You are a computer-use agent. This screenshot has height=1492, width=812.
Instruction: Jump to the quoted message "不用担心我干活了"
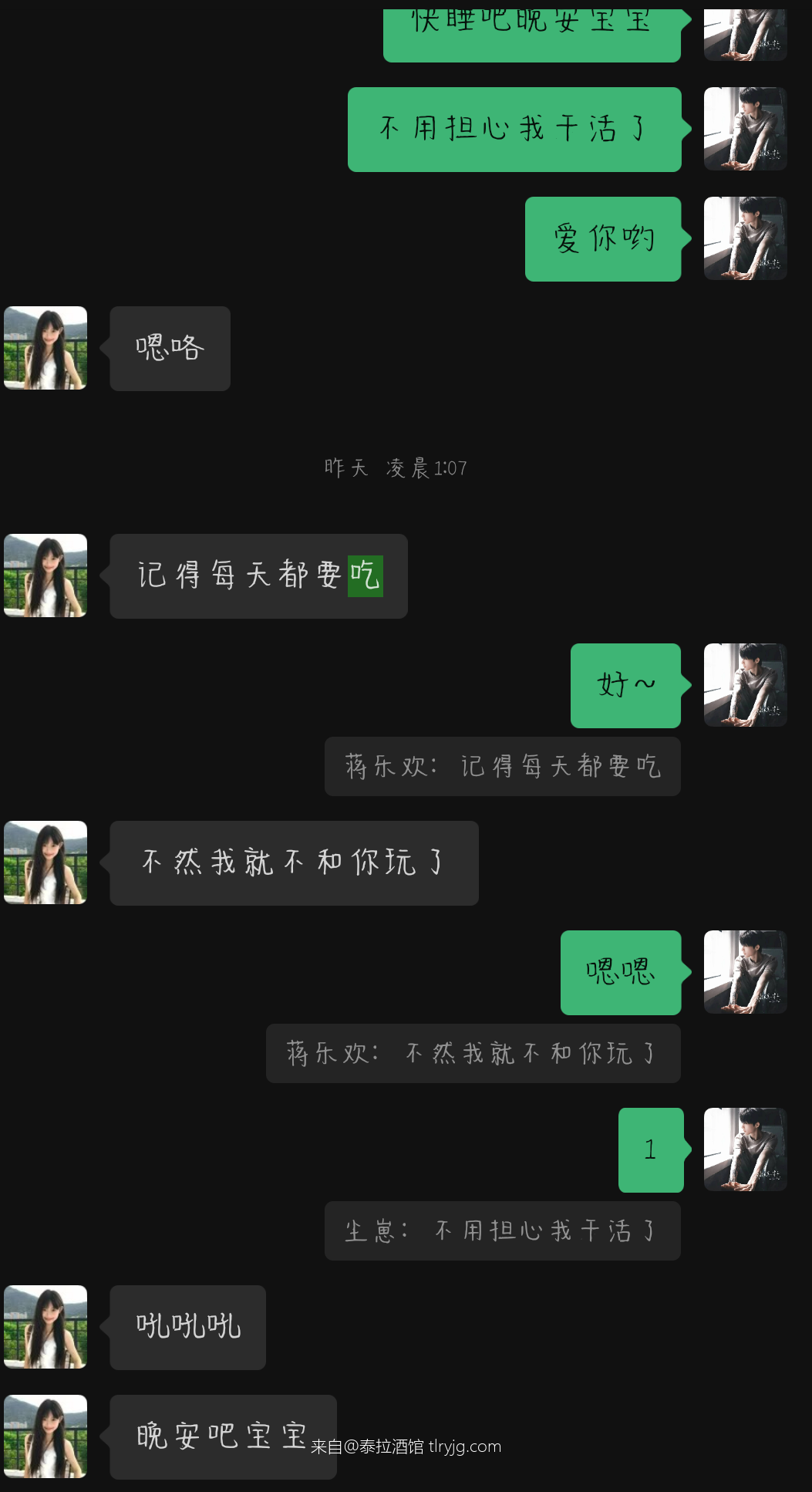tap(502, 1230)
